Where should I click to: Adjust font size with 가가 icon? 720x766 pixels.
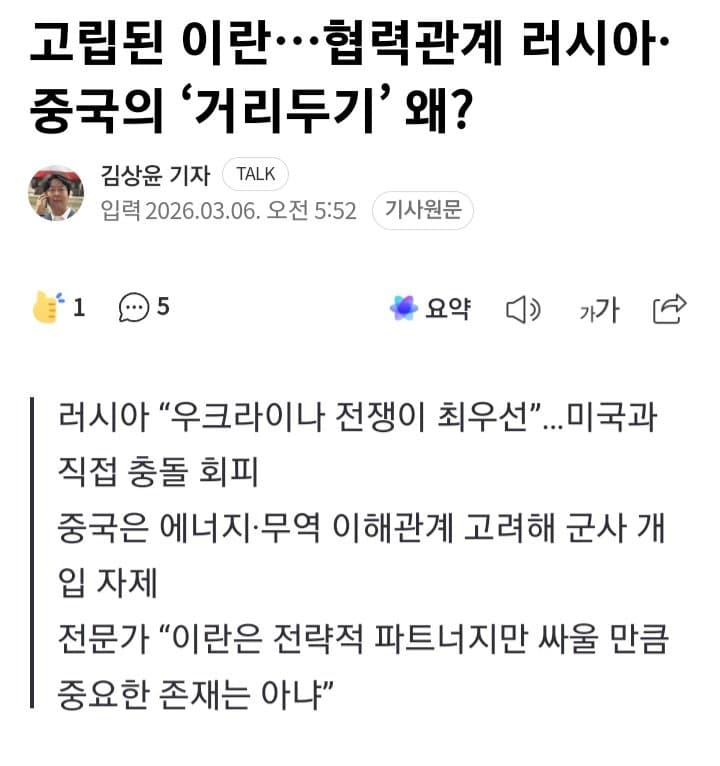click(x=599, y=310)
